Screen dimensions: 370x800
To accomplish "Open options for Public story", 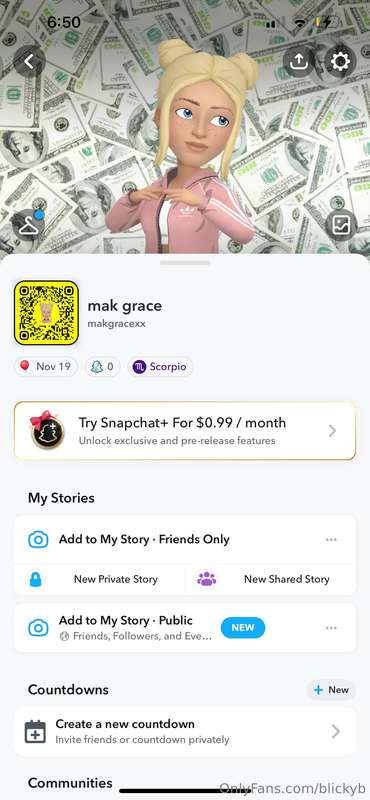I will pyautogui.click(x=331, y=628).
